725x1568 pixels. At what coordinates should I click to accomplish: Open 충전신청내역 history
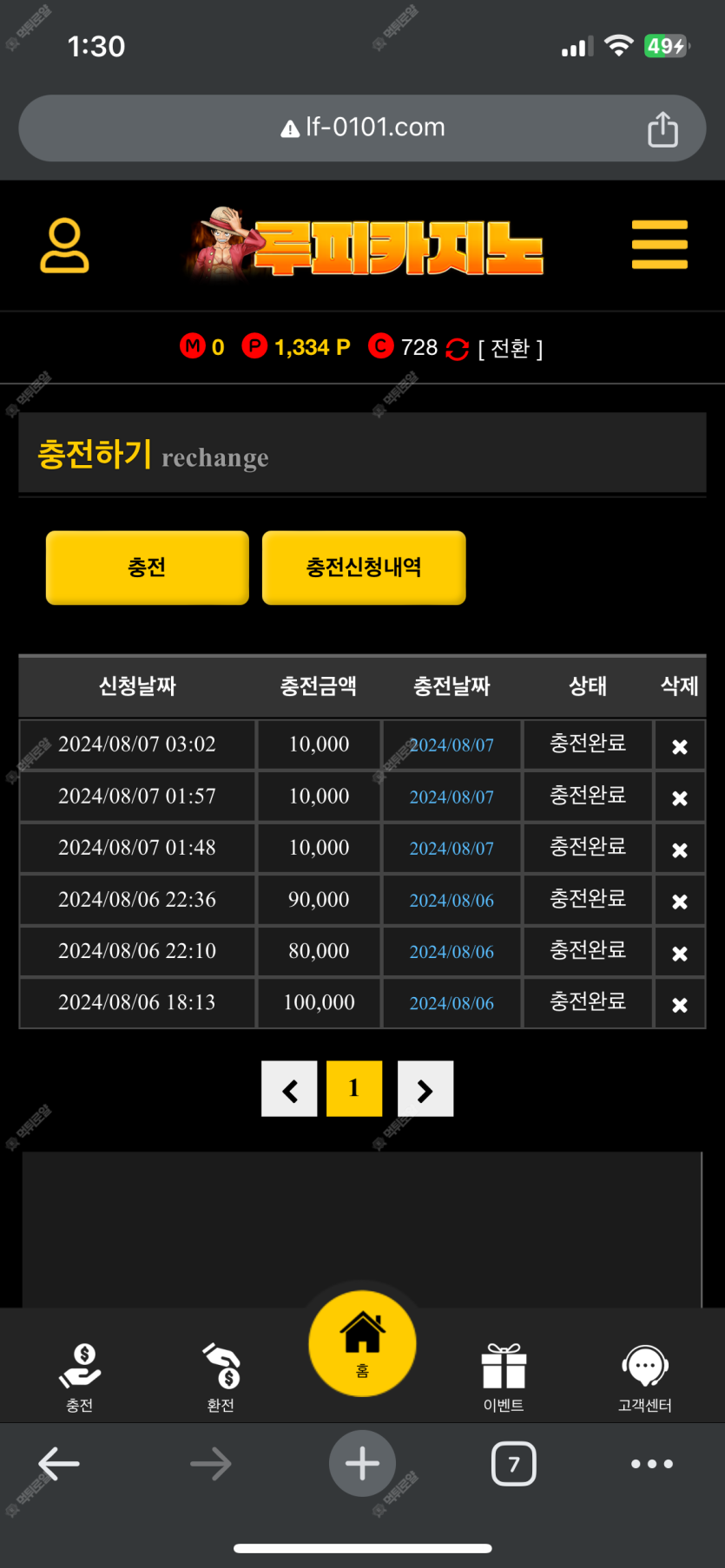364,567
